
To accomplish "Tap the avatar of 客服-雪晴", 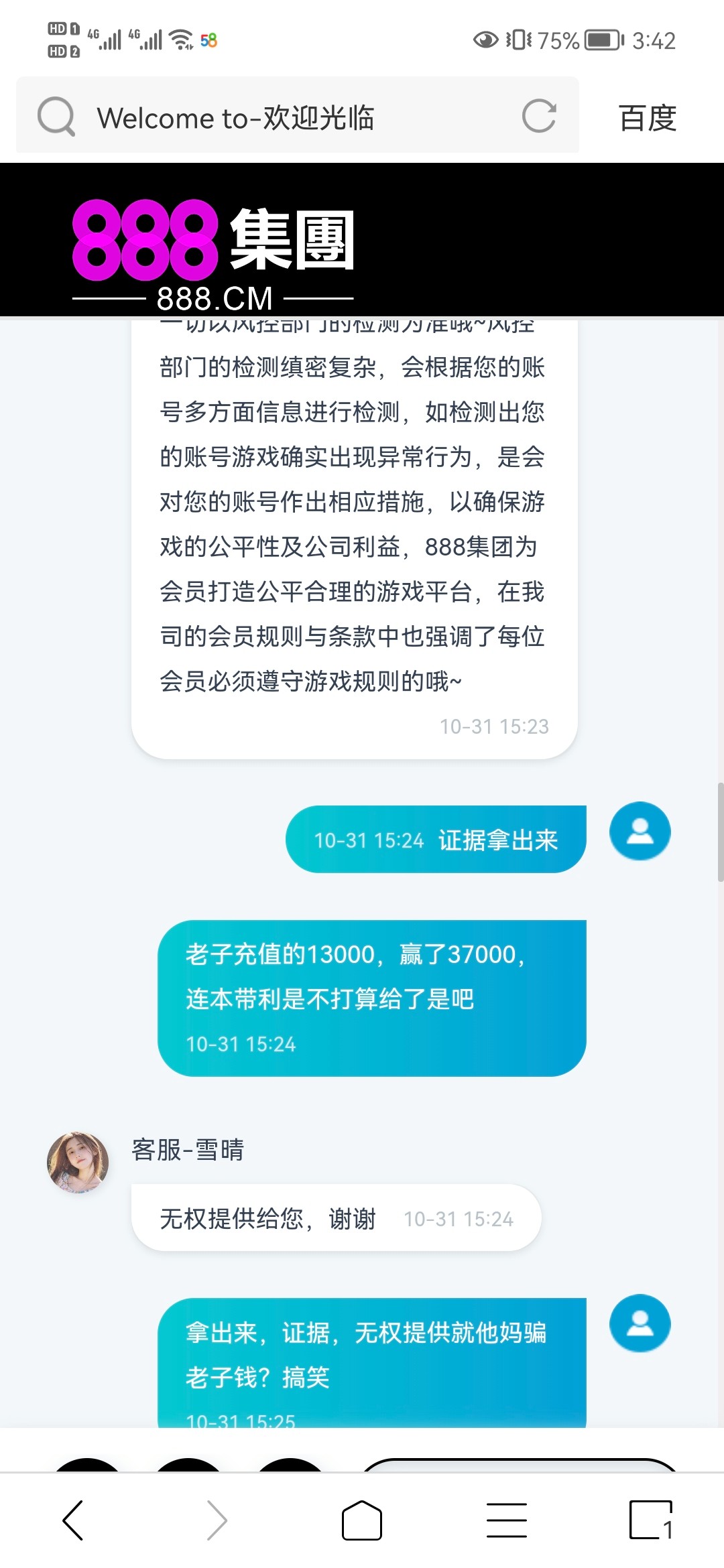I will pos(78,1163).
